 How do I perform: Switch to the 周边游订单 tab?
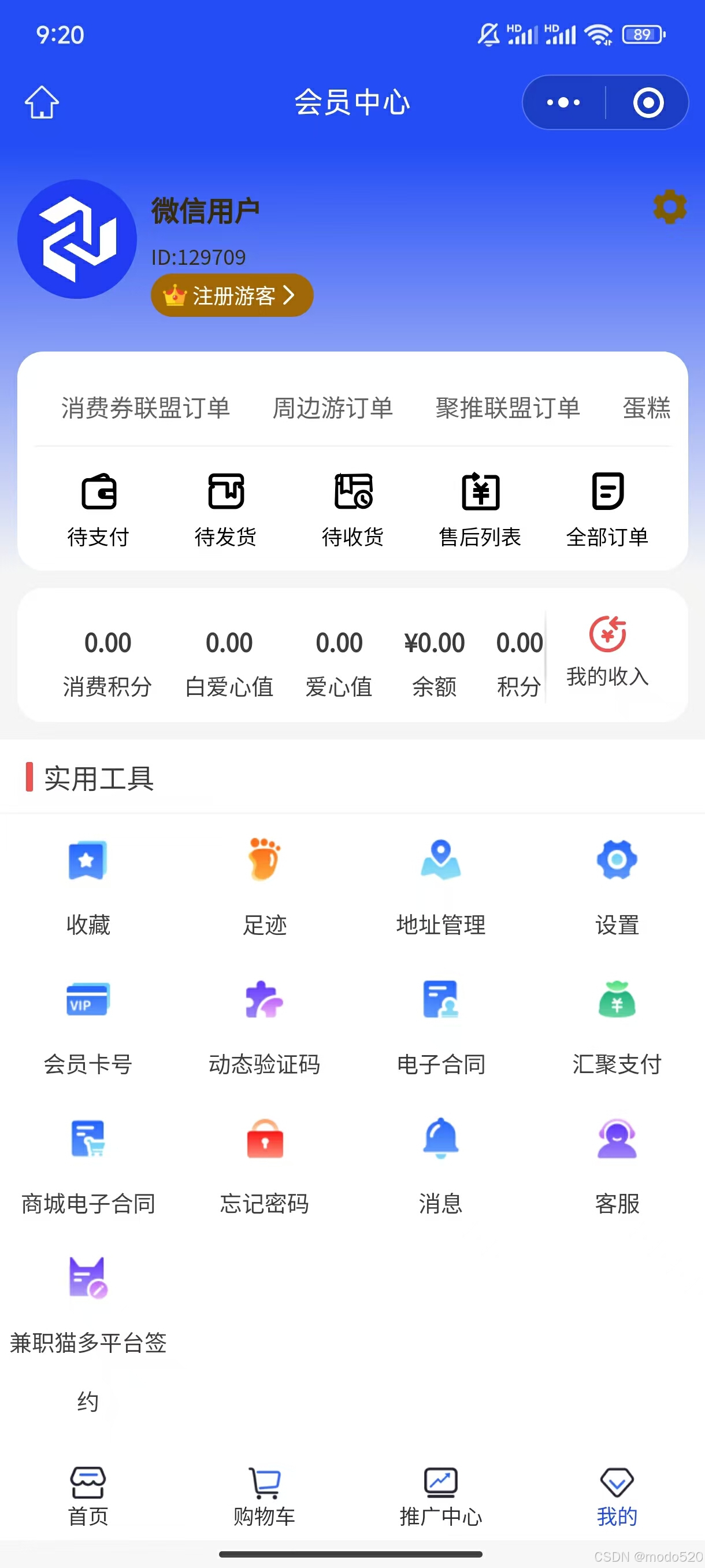(332, 408)
